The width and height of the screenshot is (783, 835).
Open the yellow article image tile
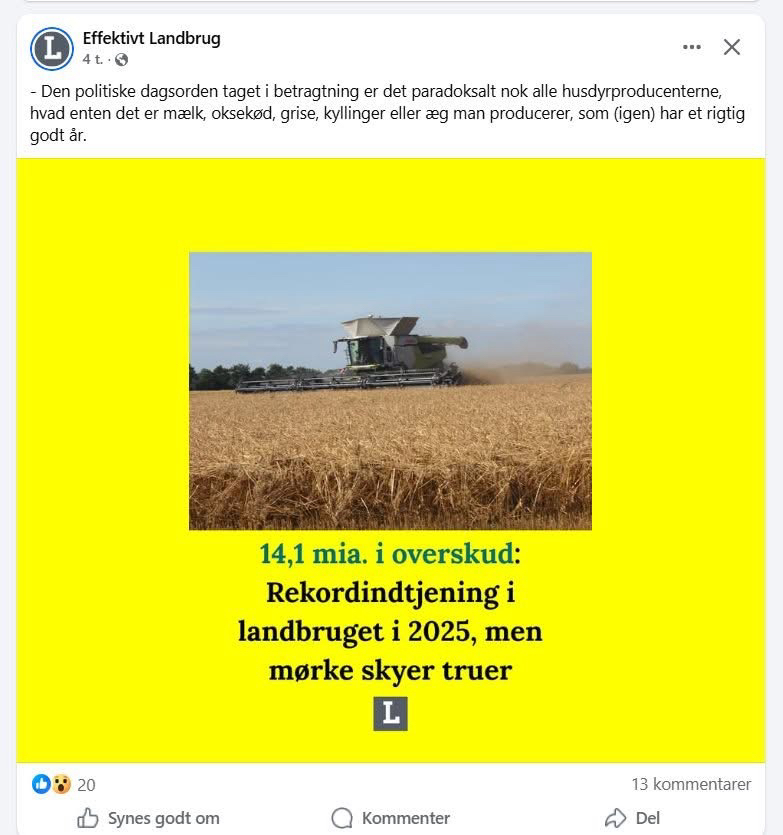[391, 460]
